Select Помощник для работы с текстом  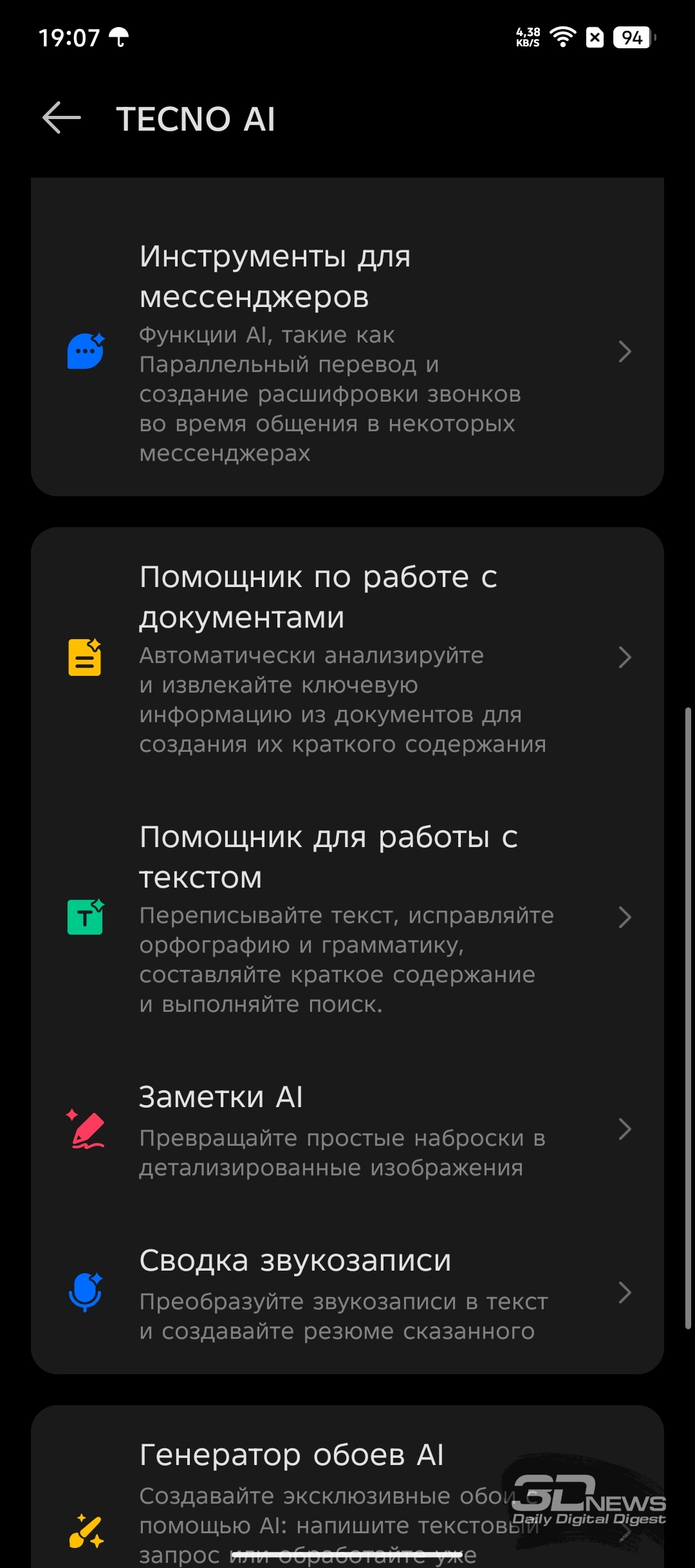[347, 918]
